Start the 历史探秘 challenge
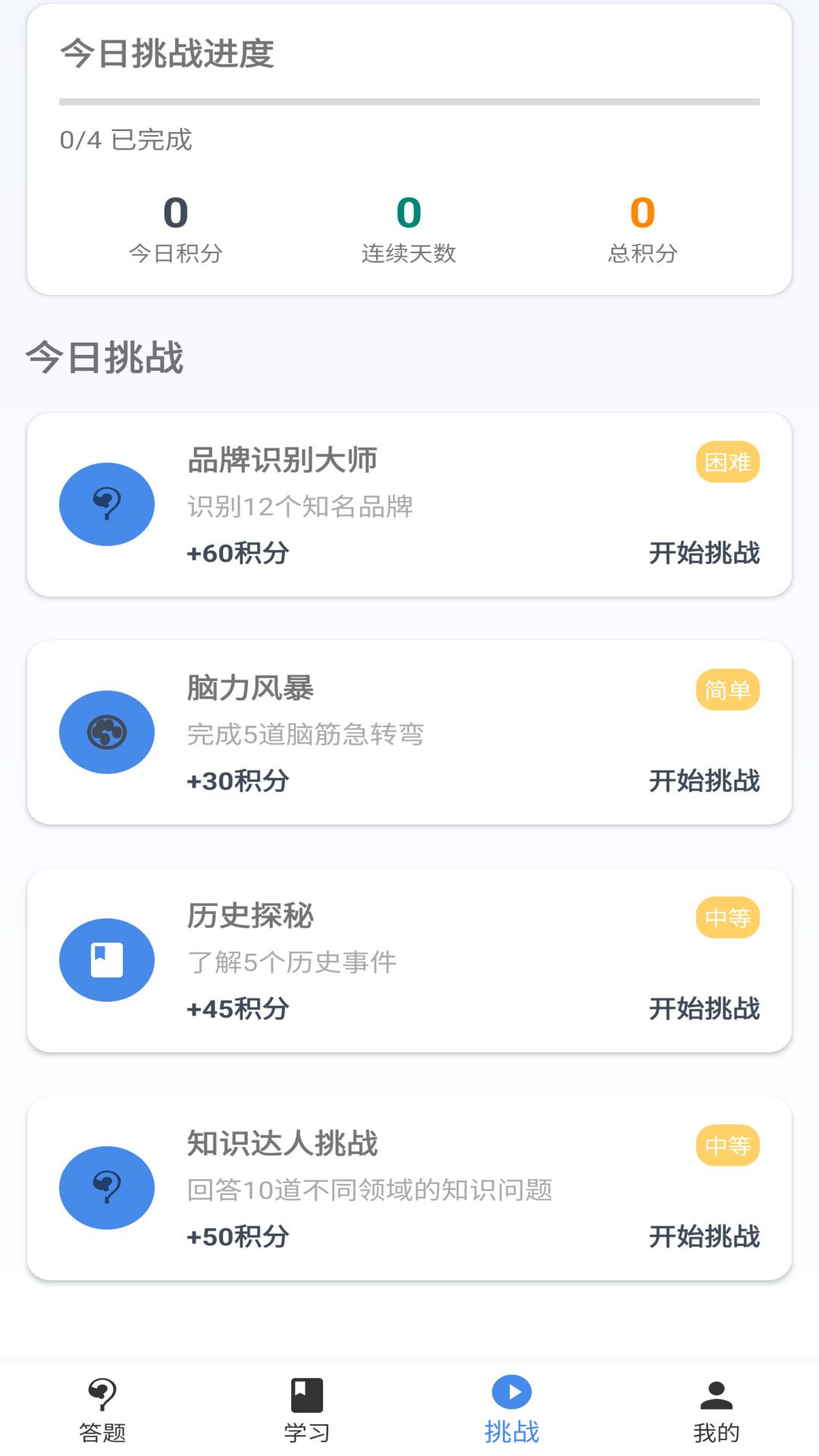This screenshot has width=819, height=1456. (704, 1009)
